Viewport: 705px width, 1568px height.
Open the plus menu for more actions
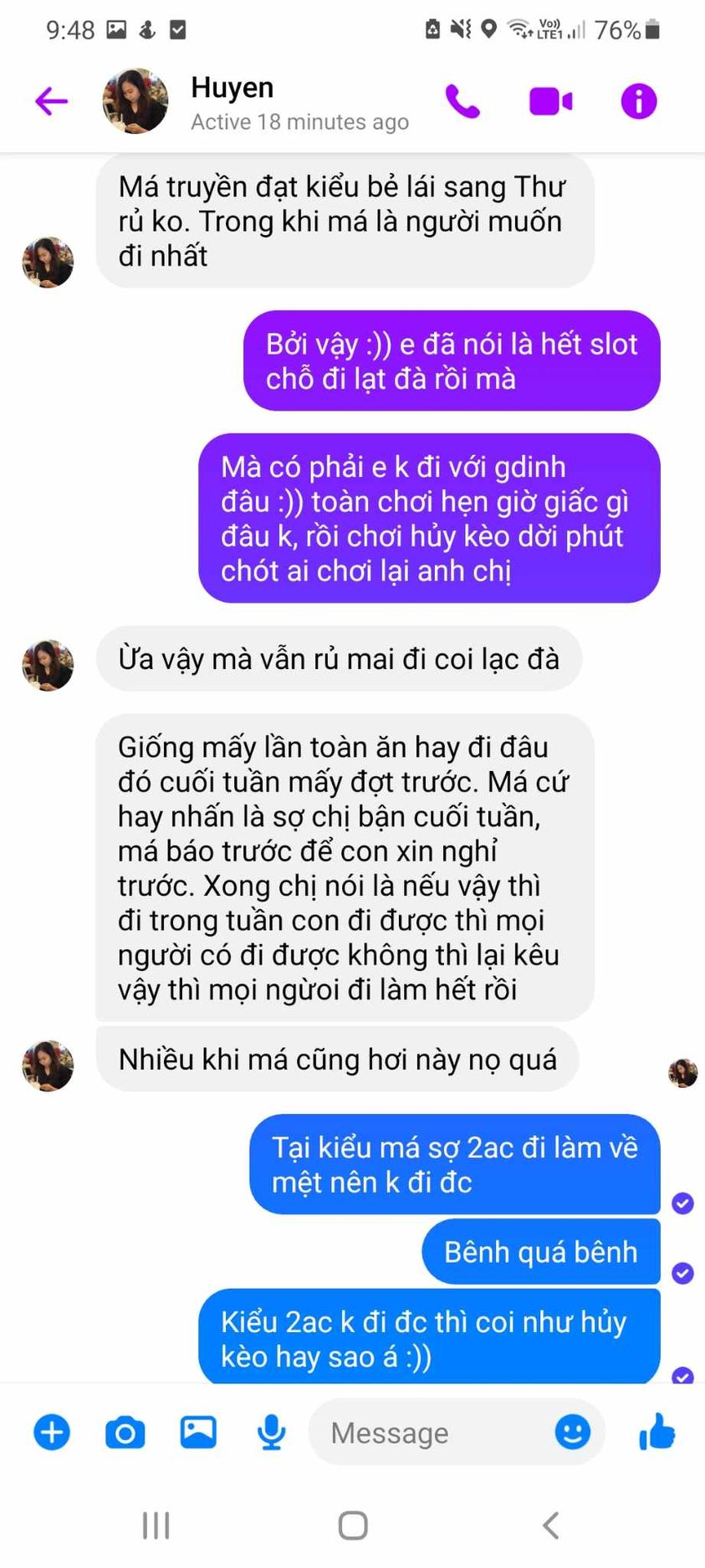pos(52,1433)
